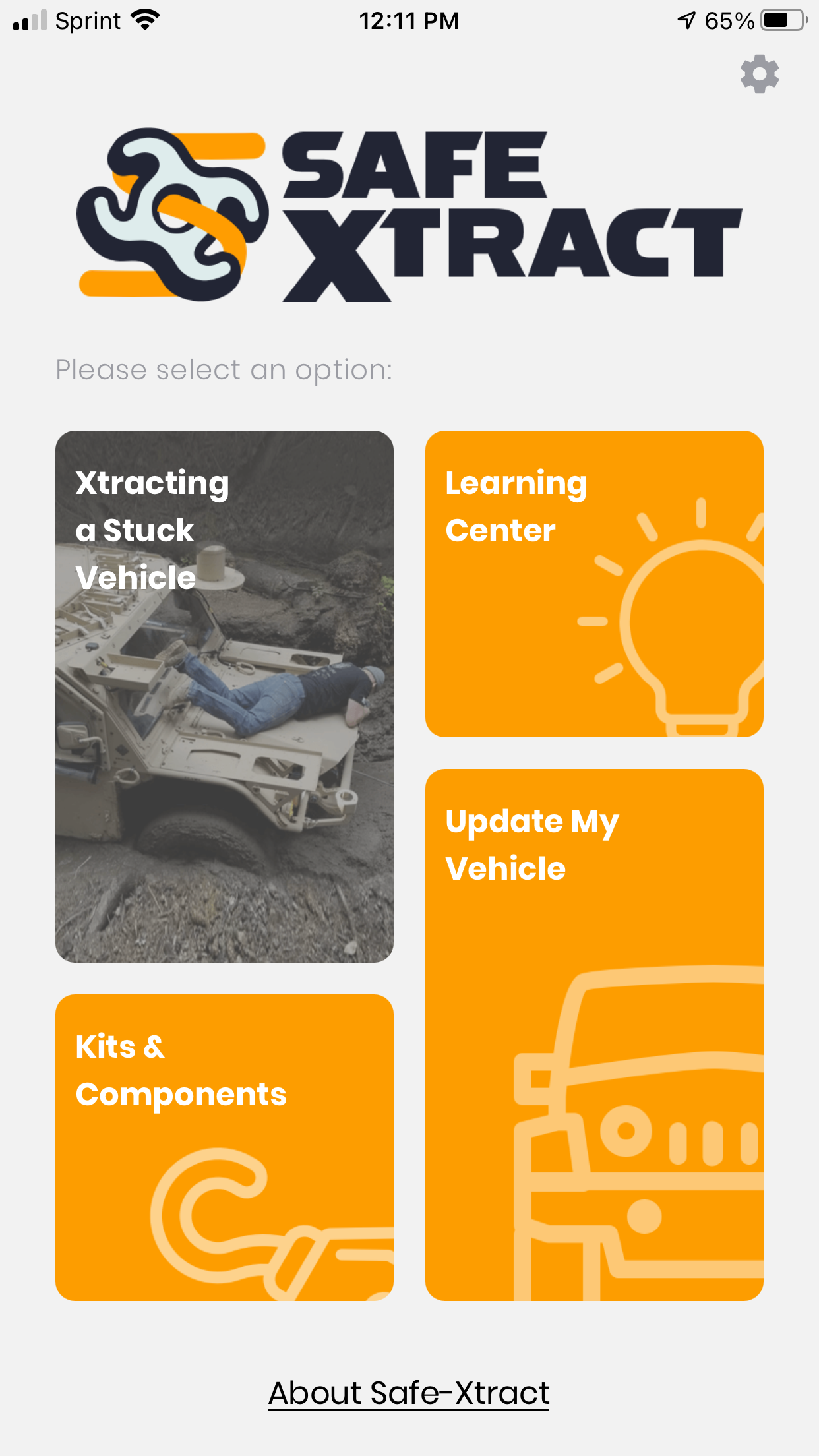Tap the About Safe-Xtract link
819x1456 pixels.
click(x=409, y=1393)
